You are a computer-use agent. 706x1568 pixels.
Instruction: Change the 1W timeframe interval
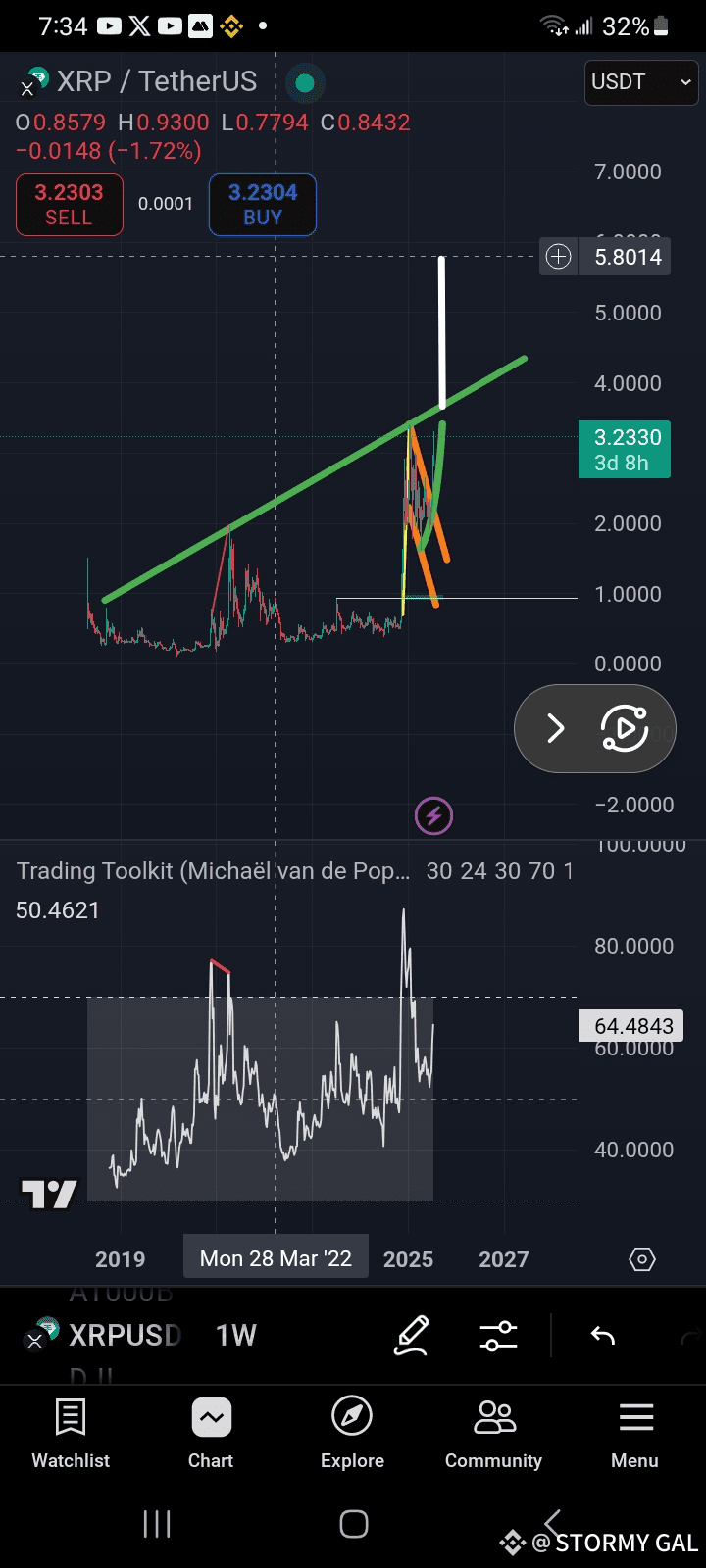coord(236,1335)
